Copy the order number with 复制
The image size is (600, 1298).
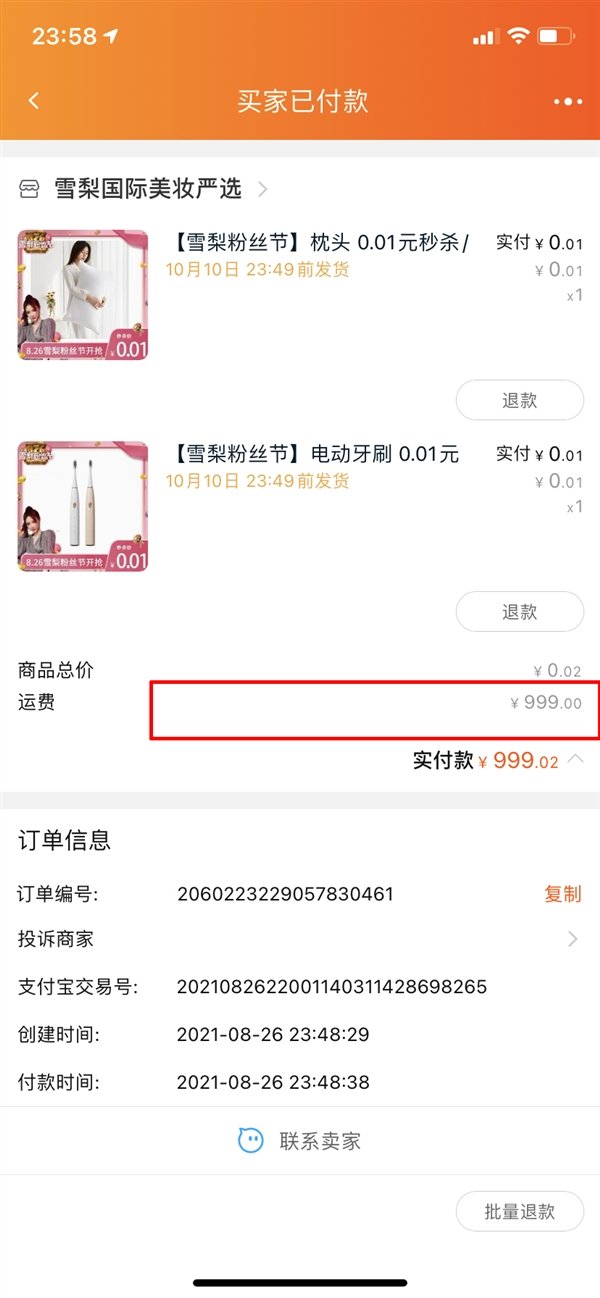[562, 894]
